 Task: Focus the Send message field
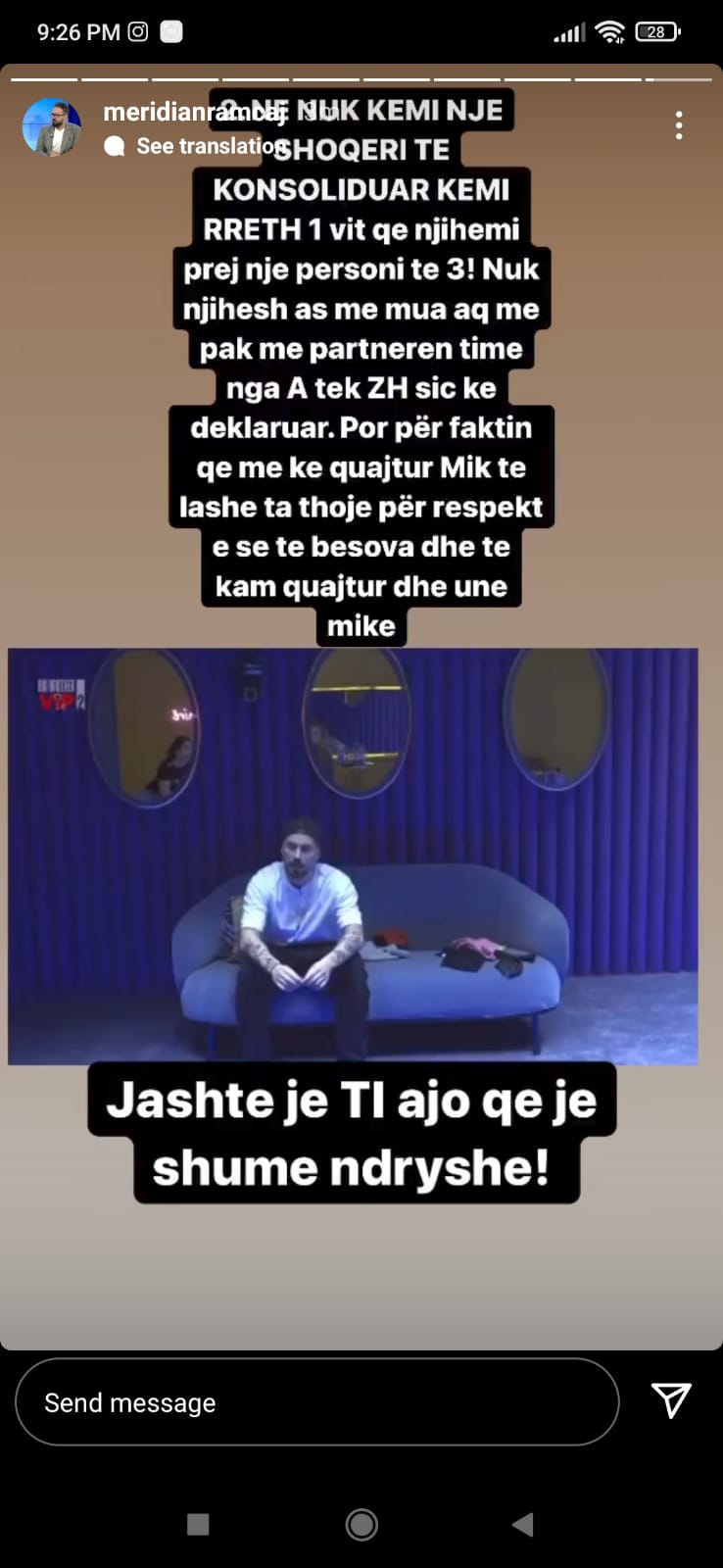(x=316, y=1402)
